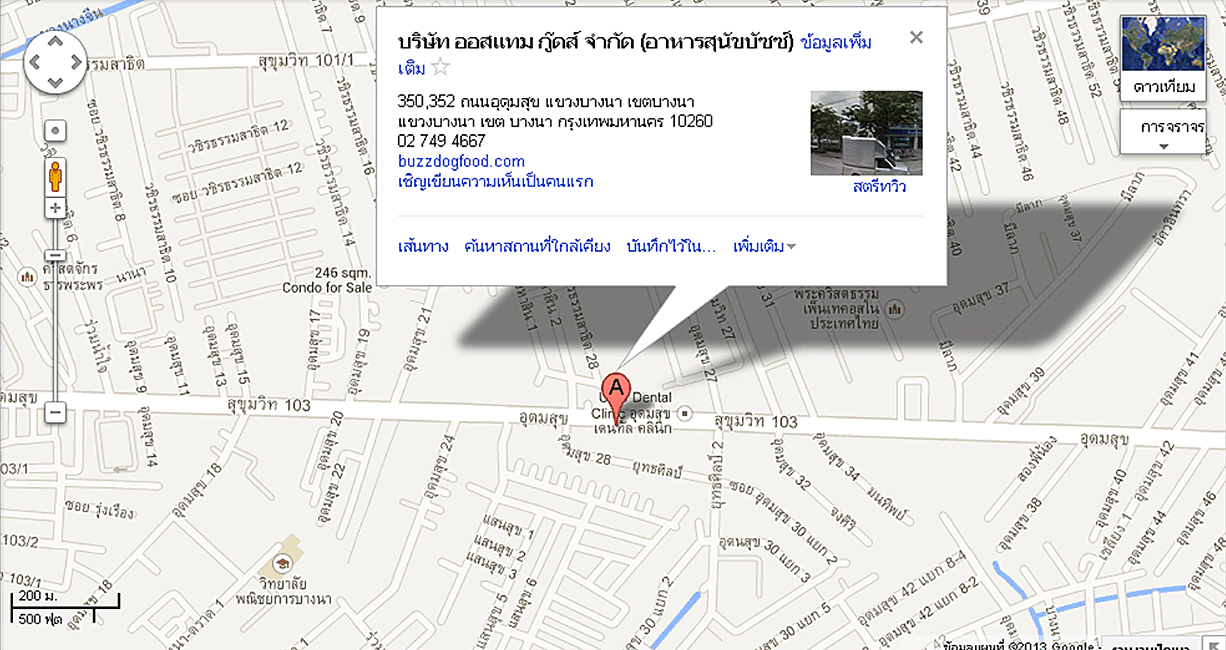Tap the Dental Clinic place marker
Screen dimensions: 1226x650
point(685,412)
